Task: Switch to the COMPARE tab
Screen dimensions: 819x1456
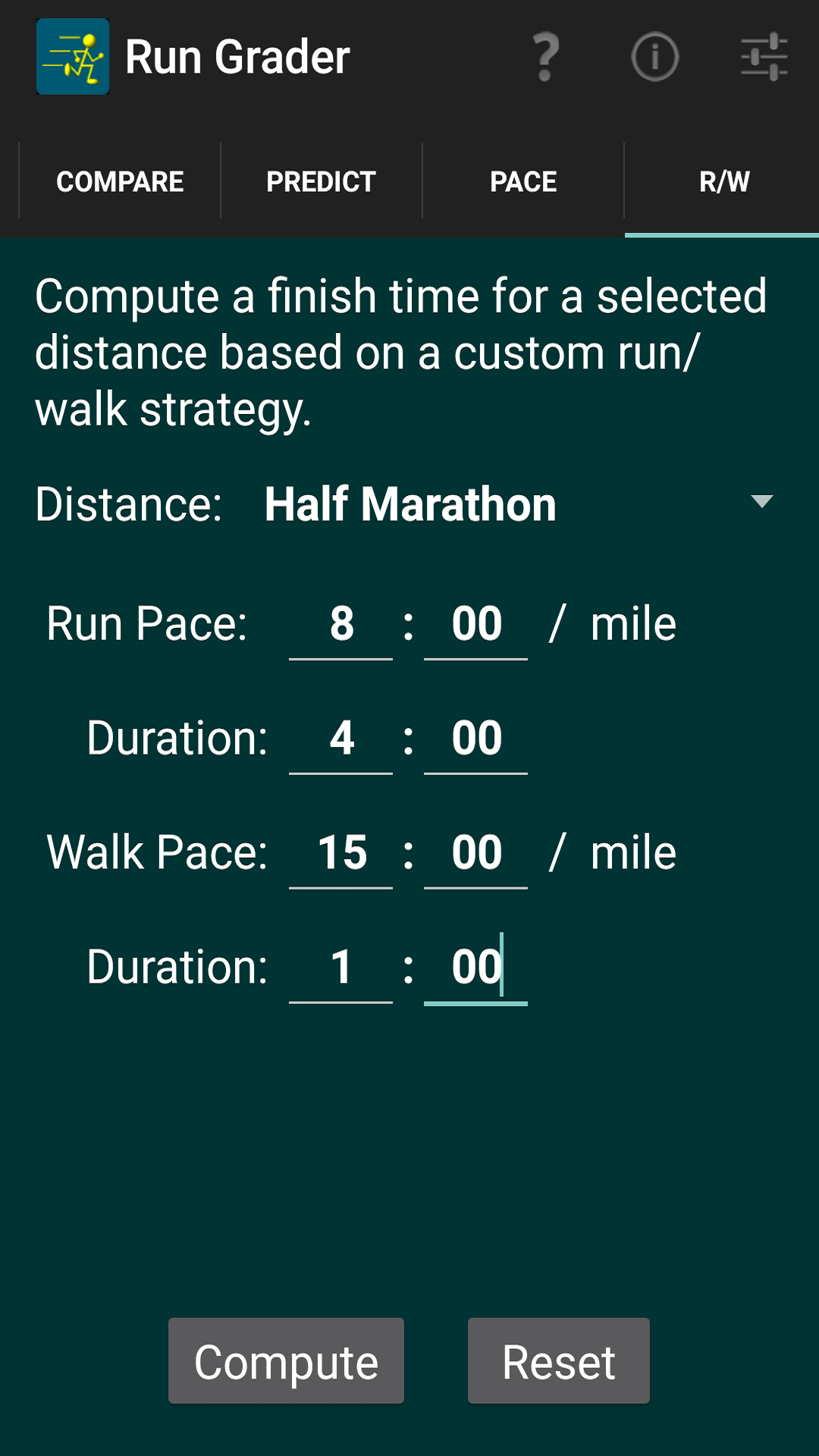Action: 119,181
